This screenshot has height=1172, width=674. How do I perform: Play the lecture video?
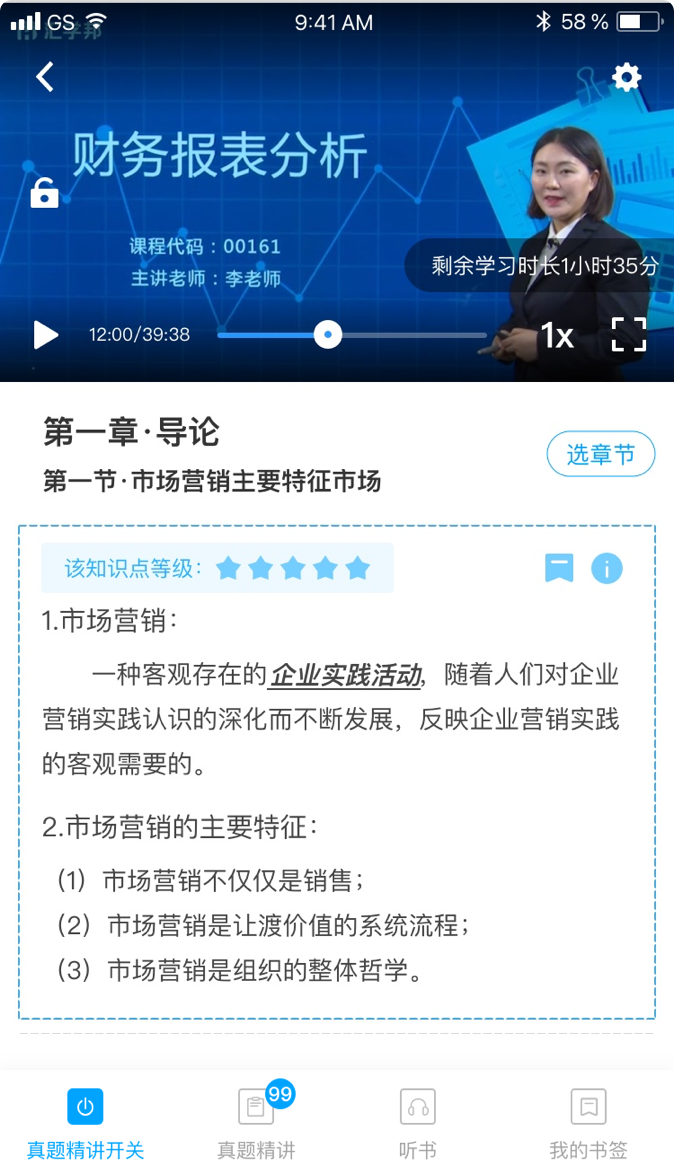[45, 334]
